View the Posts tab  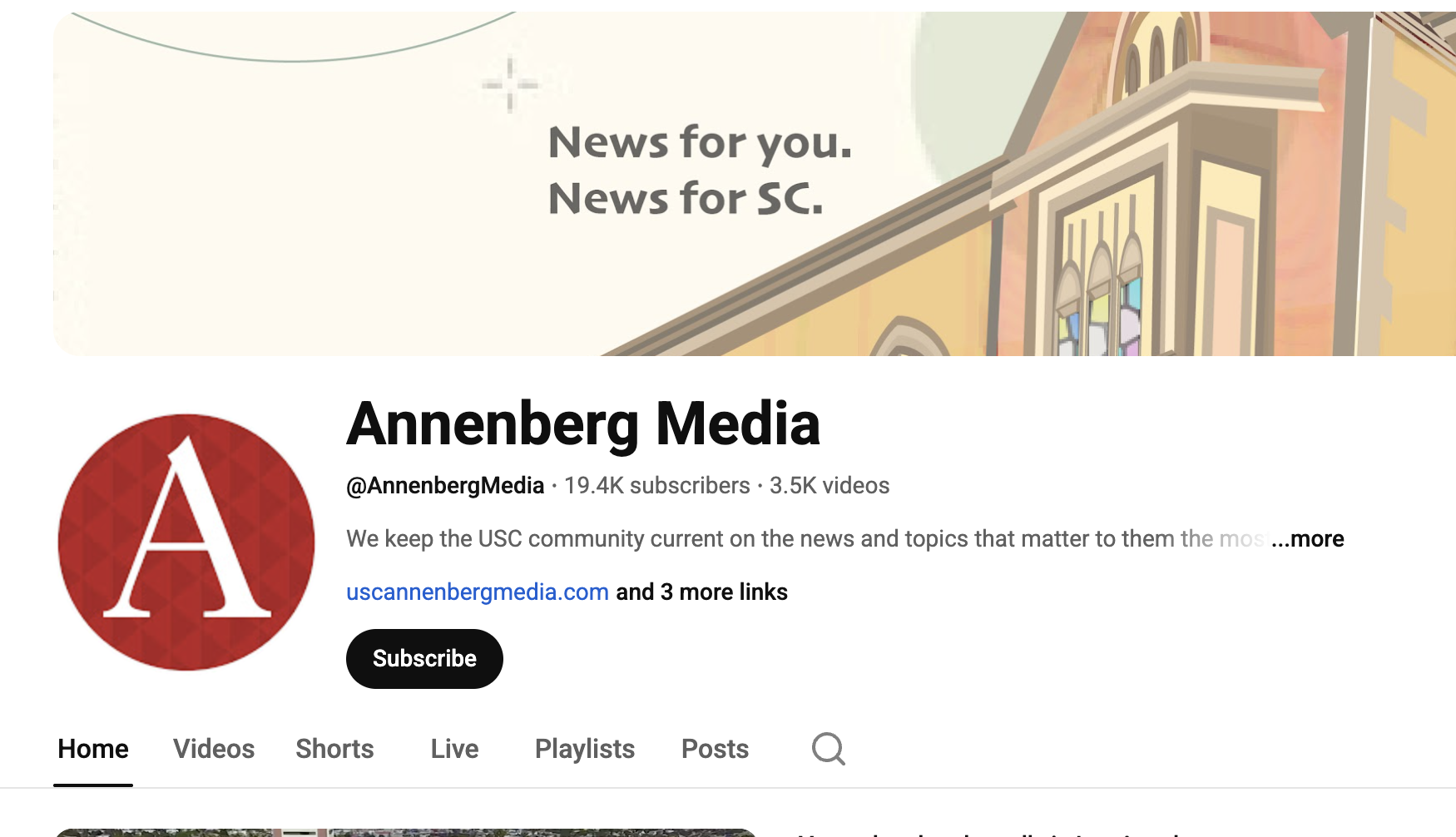(715, 749)
